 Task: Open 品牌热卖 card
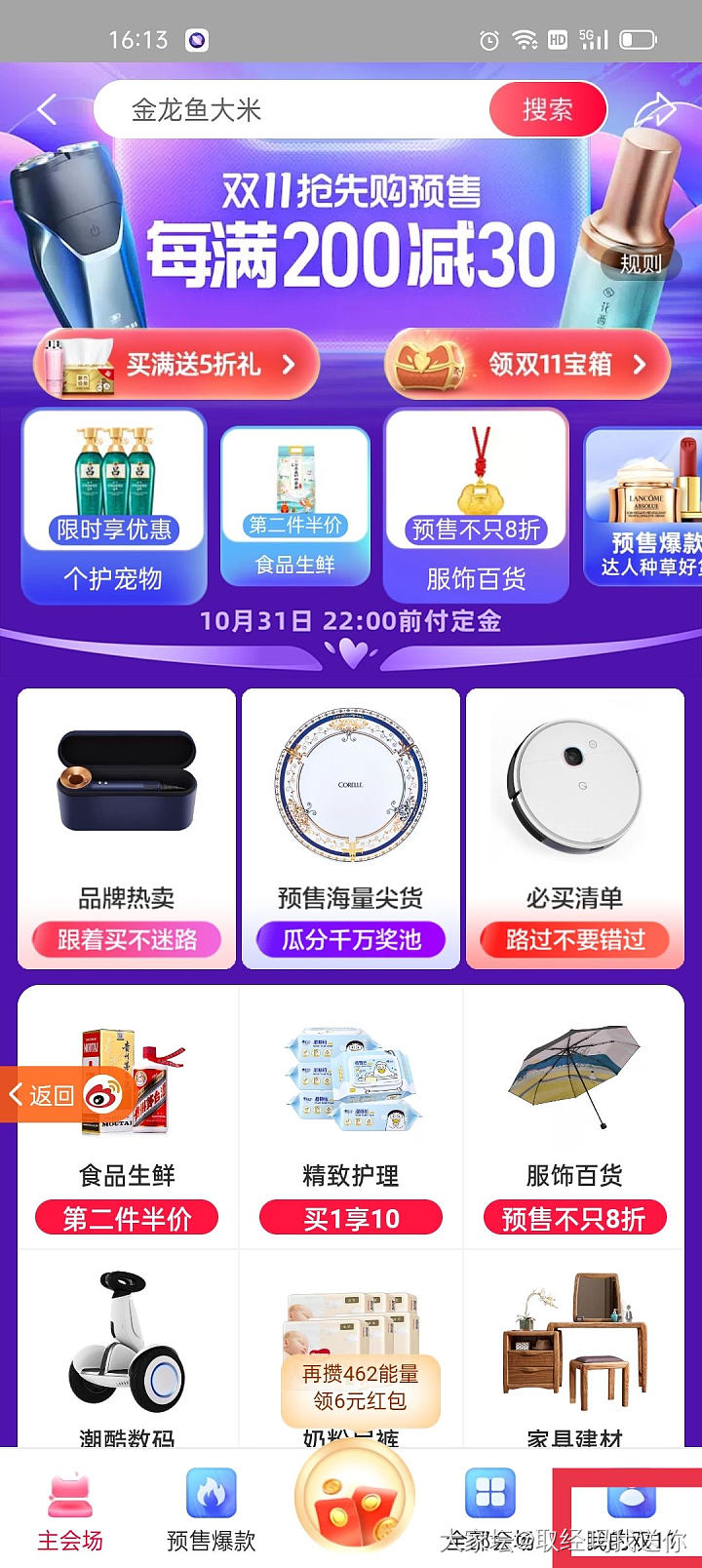[127, 829]
